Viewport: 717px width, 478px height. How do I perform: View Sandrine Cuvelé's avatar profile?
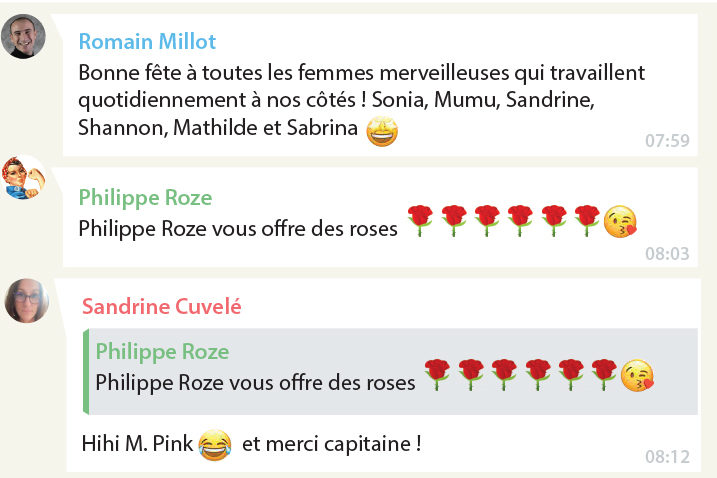click(26, 300)
